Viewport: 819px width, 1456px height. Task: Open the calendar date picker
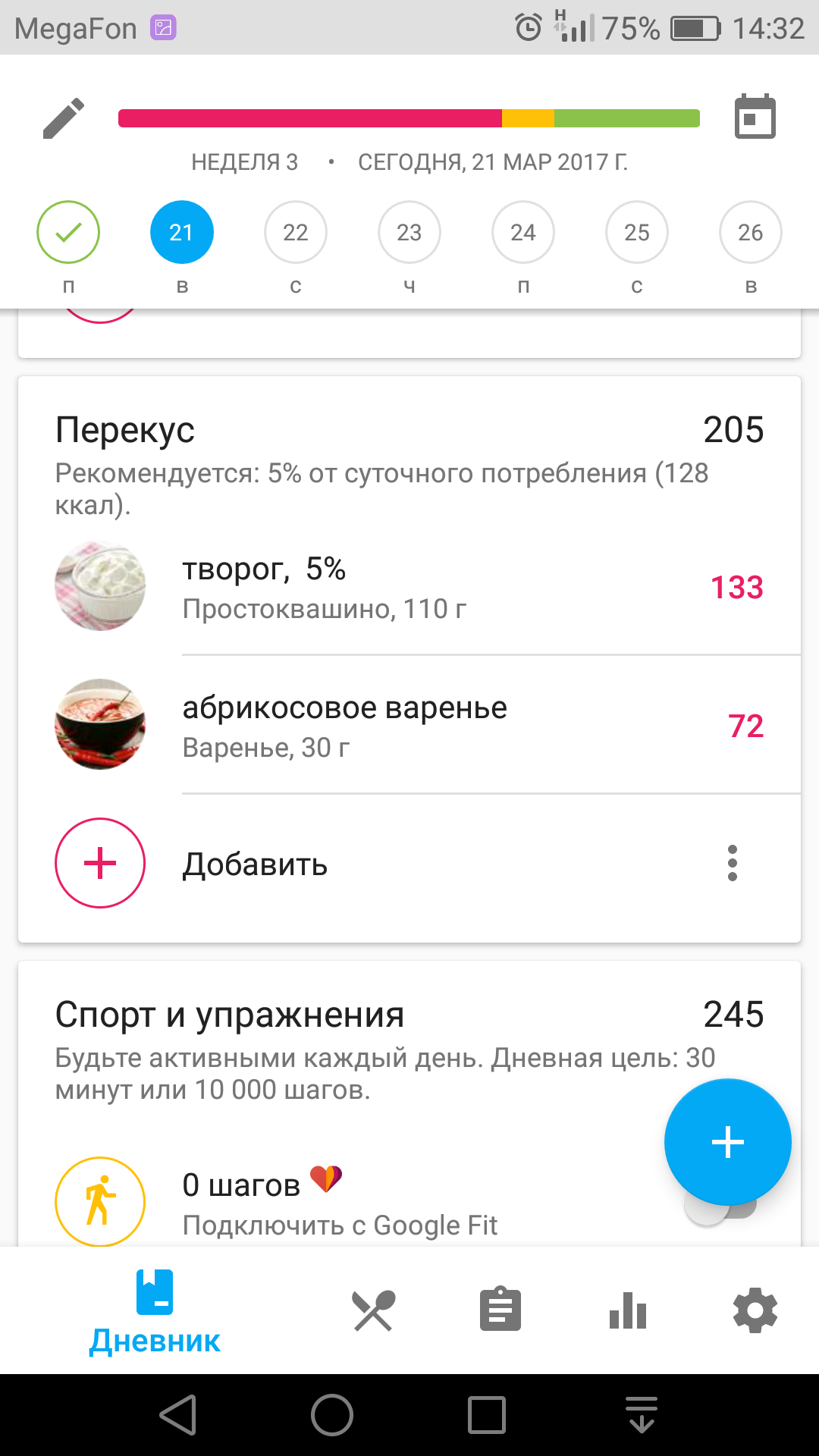[755, 117]
